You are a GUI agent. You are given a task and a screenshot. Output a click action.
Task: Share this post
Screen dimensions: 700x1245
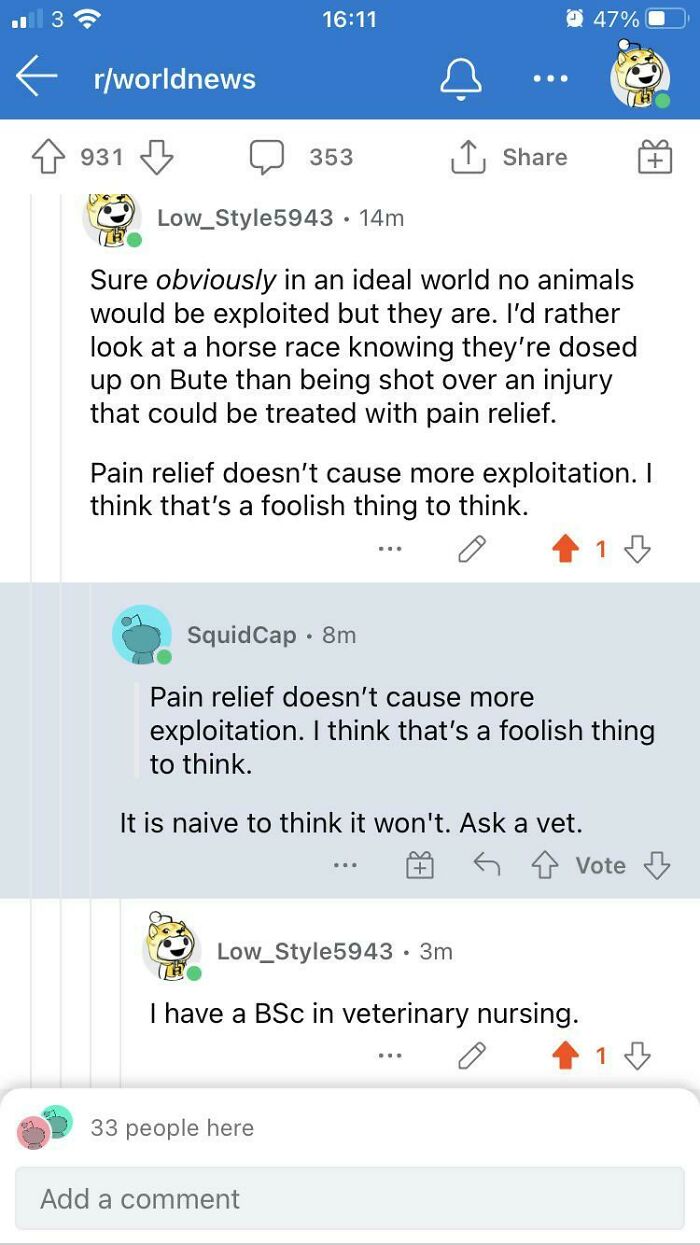coord(510,157)
